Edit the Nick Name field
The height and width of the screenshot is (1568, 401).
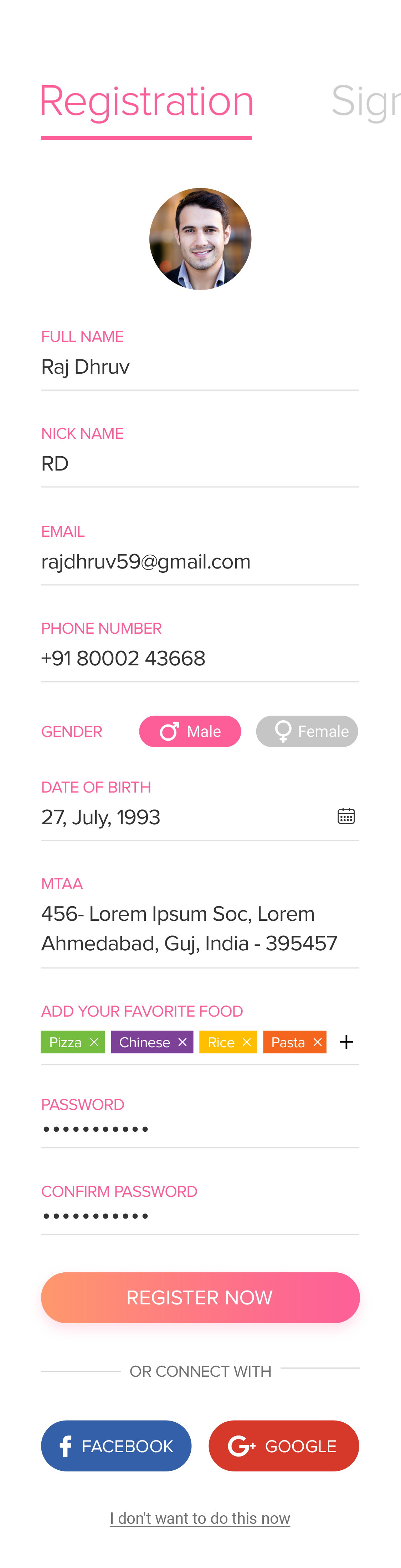point(200,464)
